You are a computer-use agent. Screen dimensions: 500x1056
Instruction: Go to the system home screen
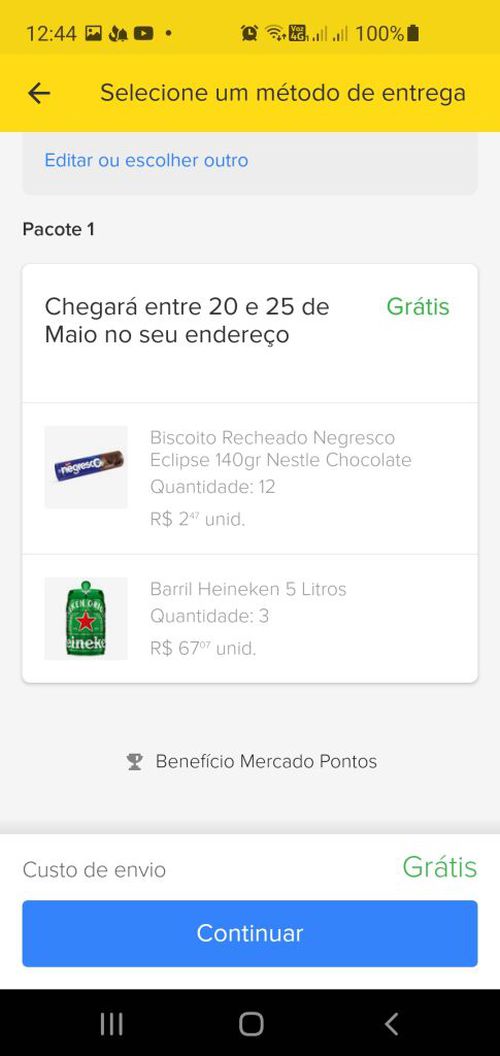click(251, 1024)
